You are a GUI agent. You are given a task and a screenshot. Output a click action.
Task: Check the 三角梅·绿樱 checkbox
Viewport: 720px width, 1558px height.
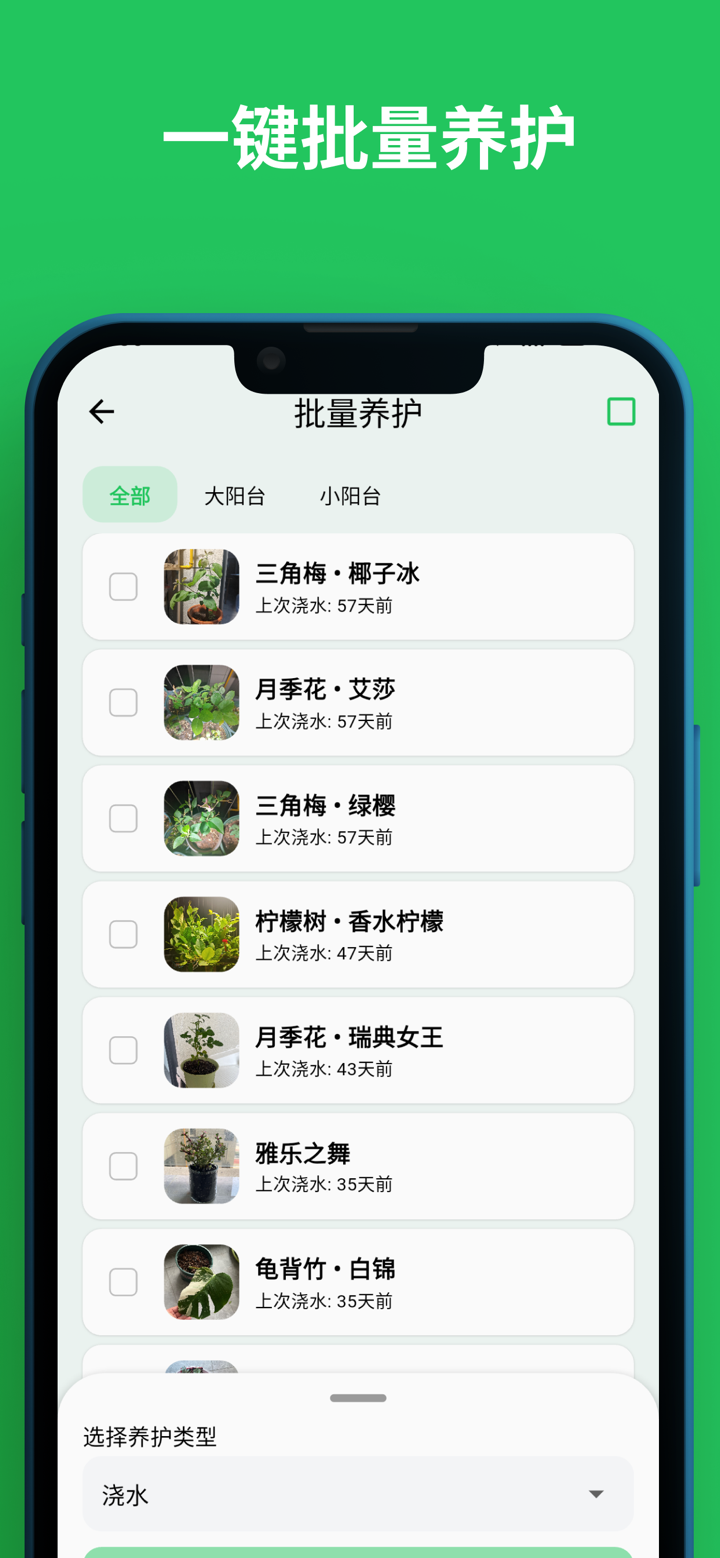123,818
